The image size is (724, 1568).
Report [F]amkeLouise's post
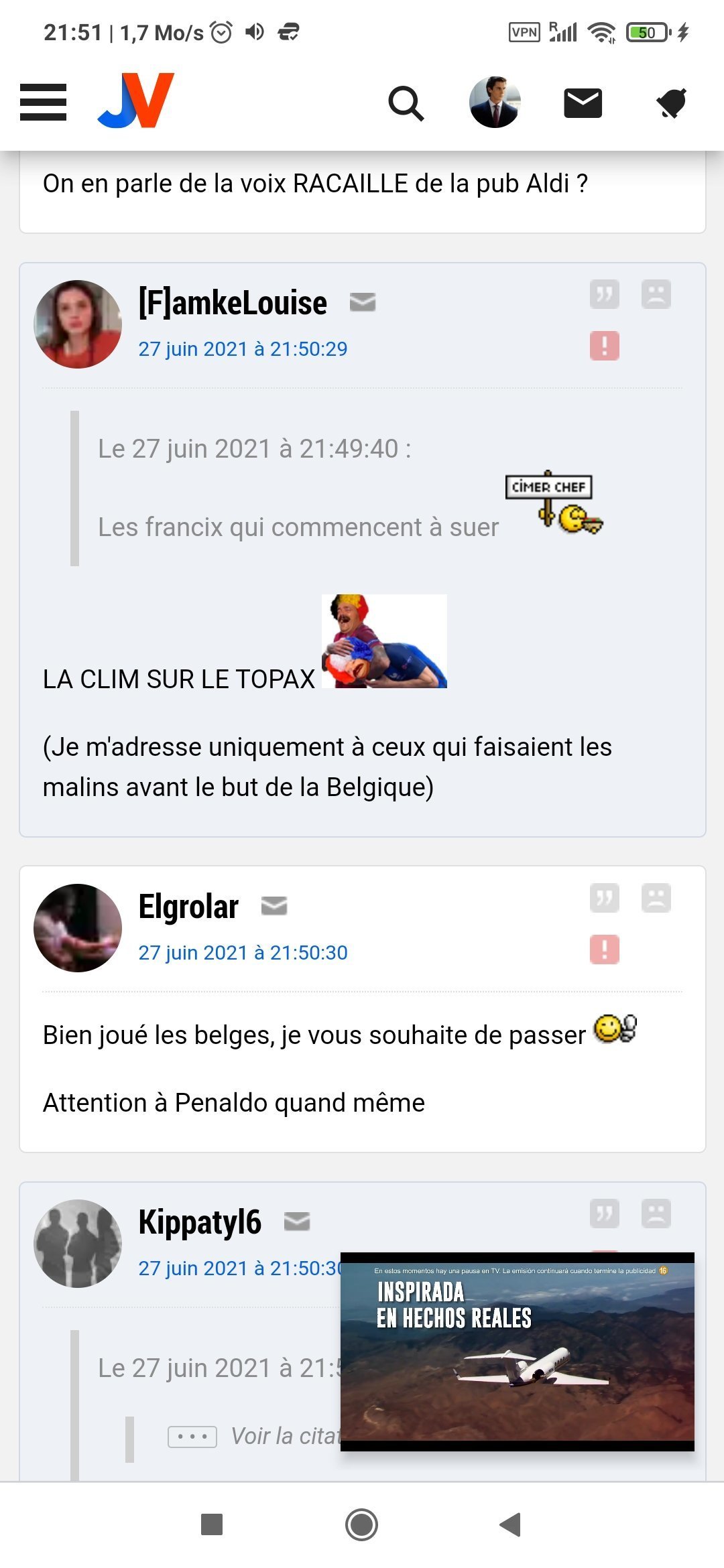click(x=604, y=346)
